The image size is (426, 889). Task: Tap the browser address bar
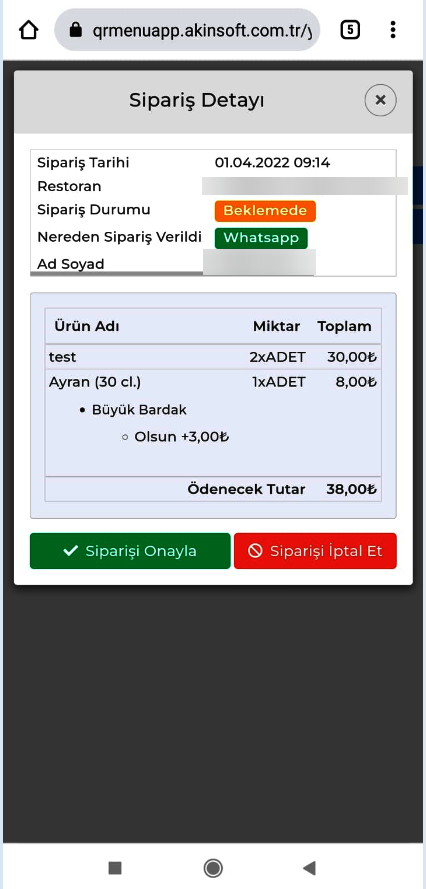187,29
